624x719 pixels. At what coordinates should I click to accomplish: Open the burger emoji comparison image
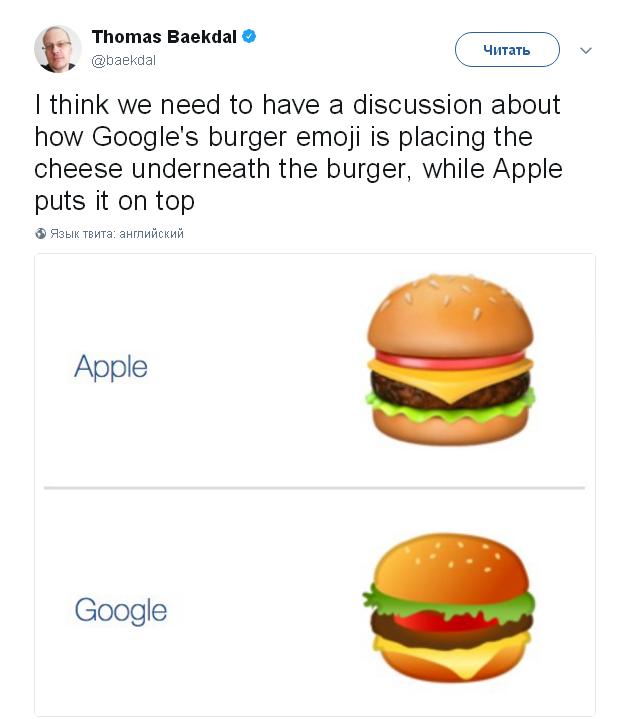[x=315, y=483]
